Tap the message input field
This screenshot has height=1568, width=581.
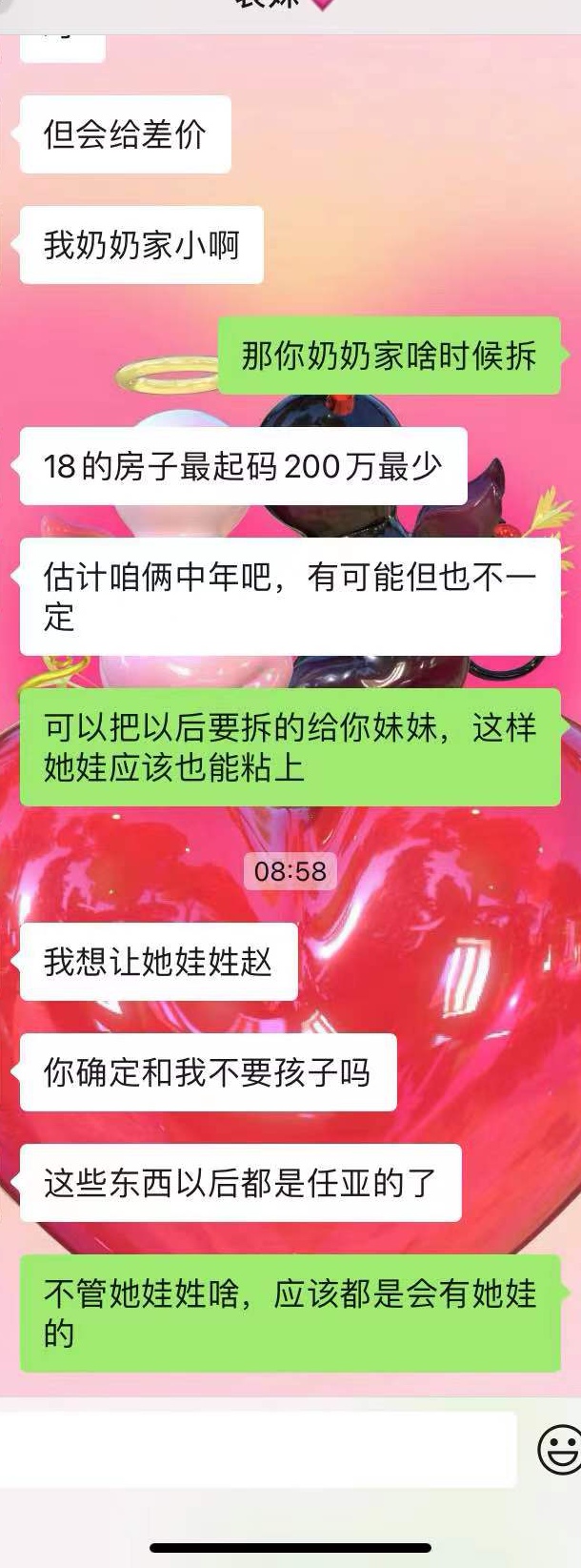tap(257, 1450)
